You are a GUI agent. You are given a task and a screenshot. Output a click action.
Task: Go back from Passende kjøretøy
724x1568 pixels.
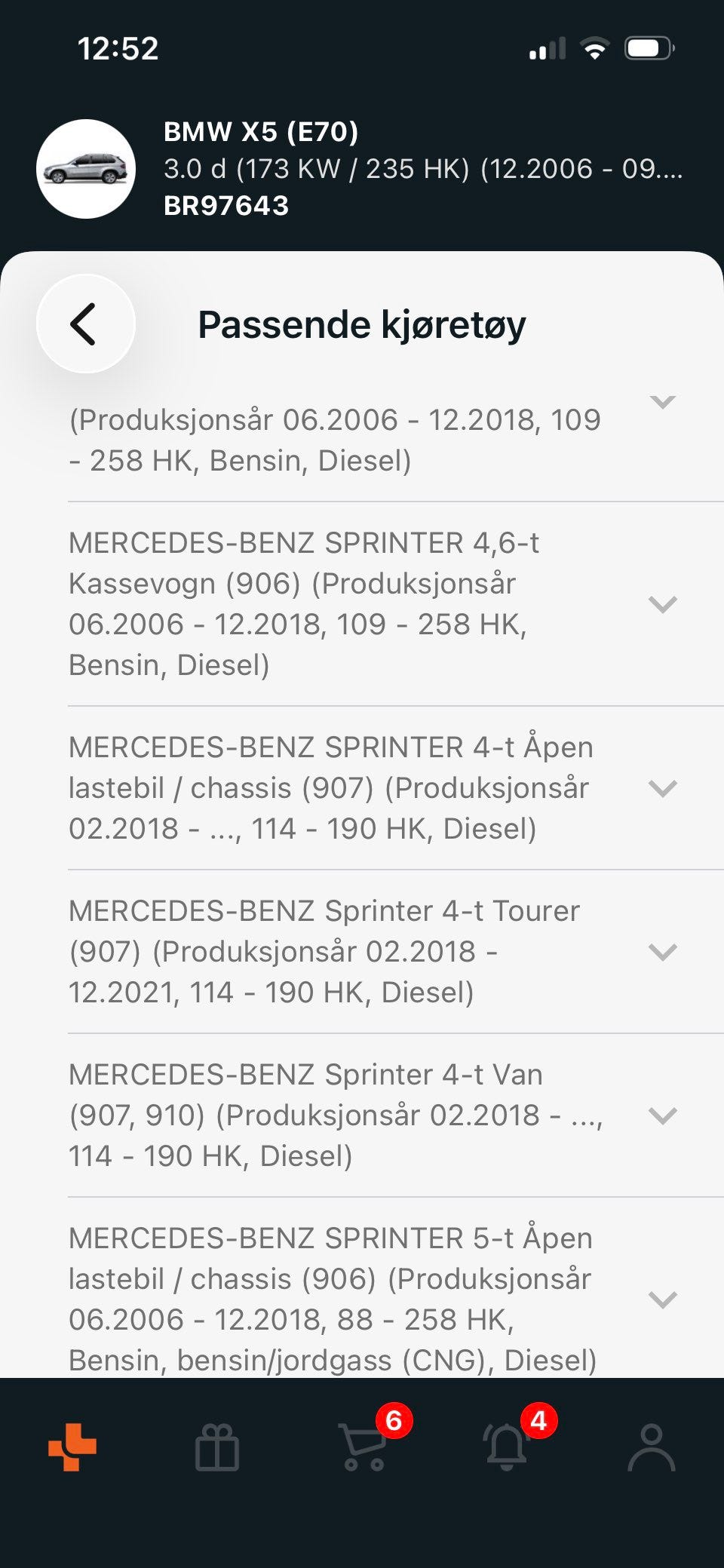pos(86,324)
